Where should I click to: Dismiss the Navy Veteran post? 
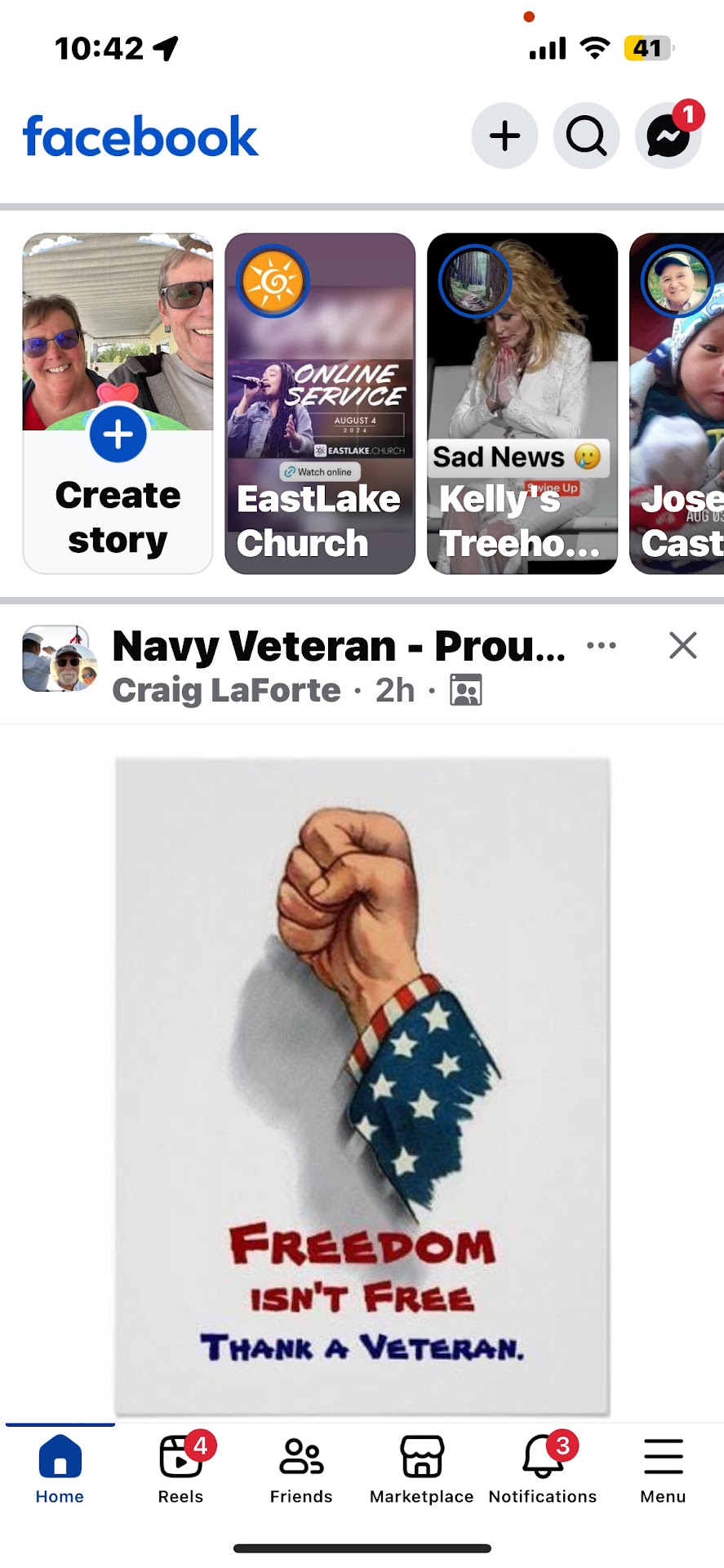pos(682,646)
